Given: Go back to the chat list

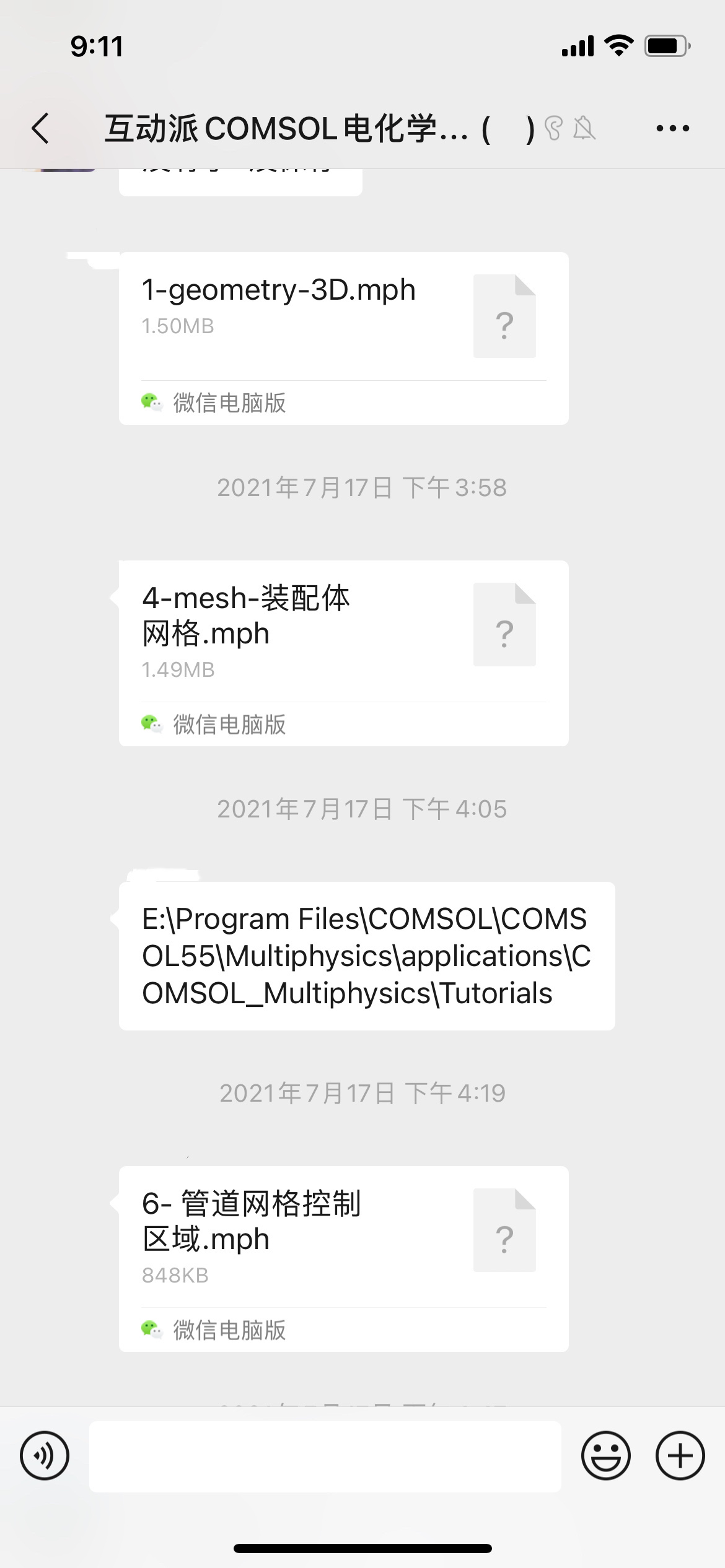Looking at the screenshot, I should click(40, 129).
